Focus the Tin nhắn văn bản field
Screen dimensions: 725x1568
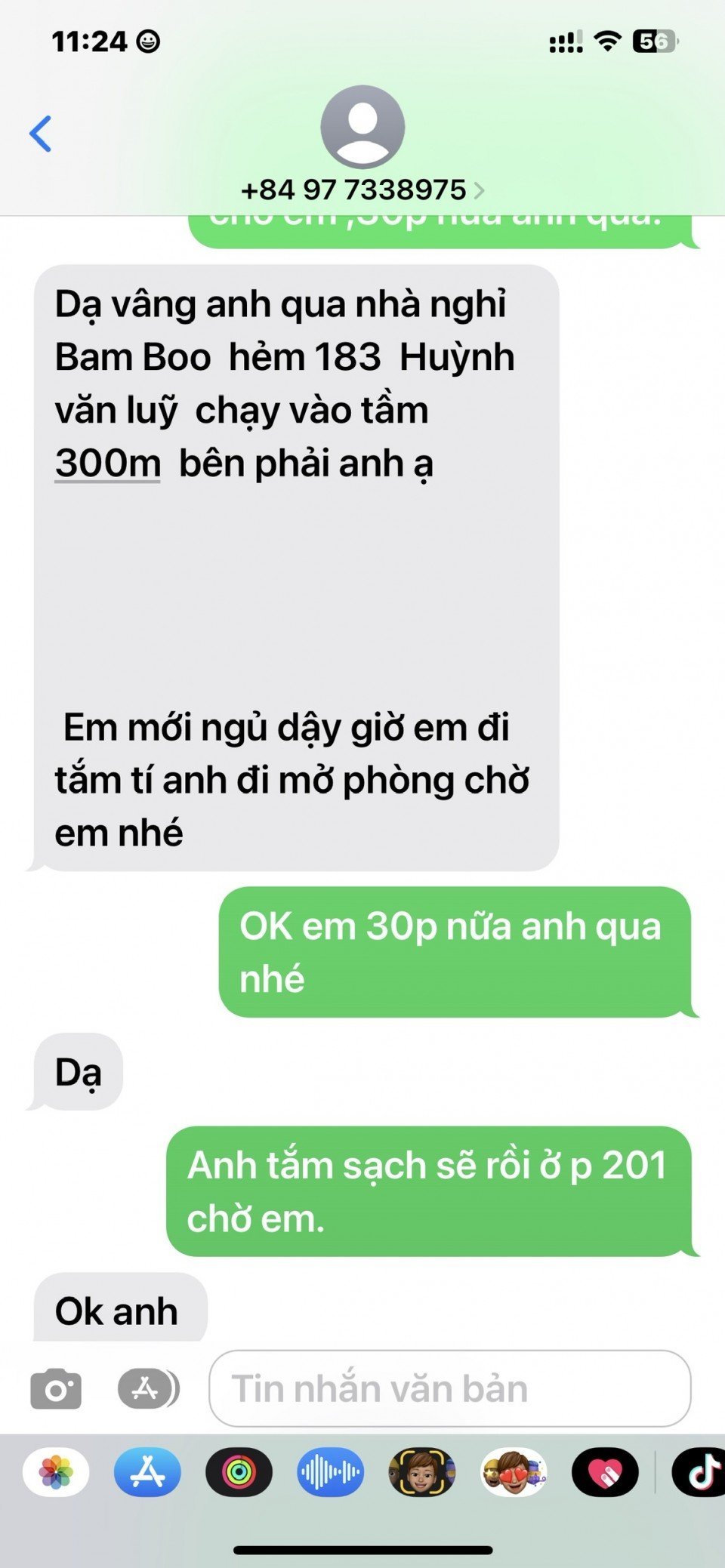(449, 1388)
